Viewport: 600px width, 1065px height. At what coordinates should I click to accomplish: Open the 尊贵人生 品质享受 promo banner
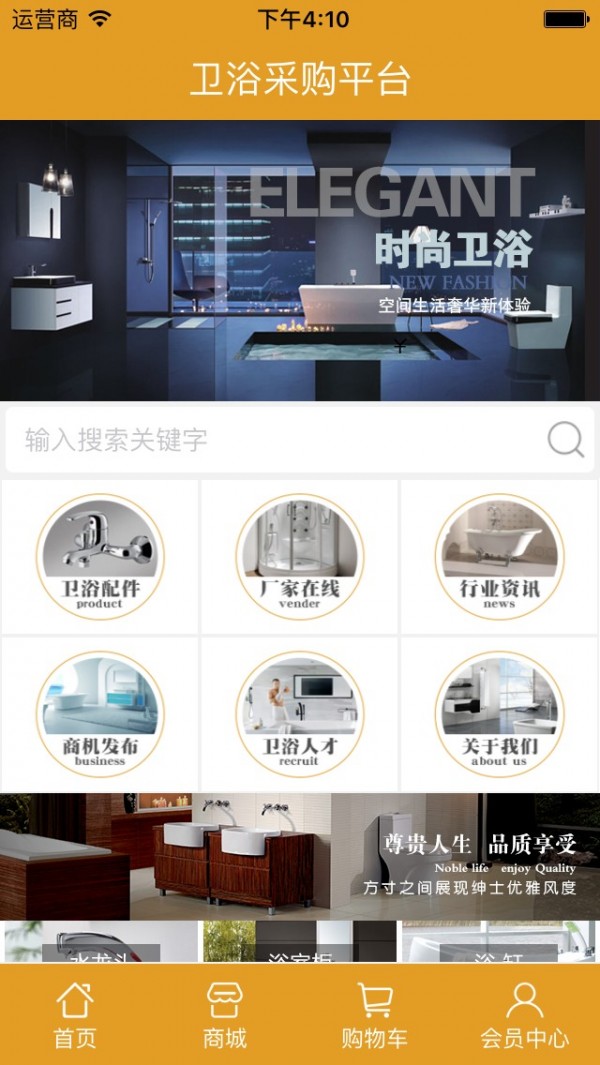[x=300, y=856]
